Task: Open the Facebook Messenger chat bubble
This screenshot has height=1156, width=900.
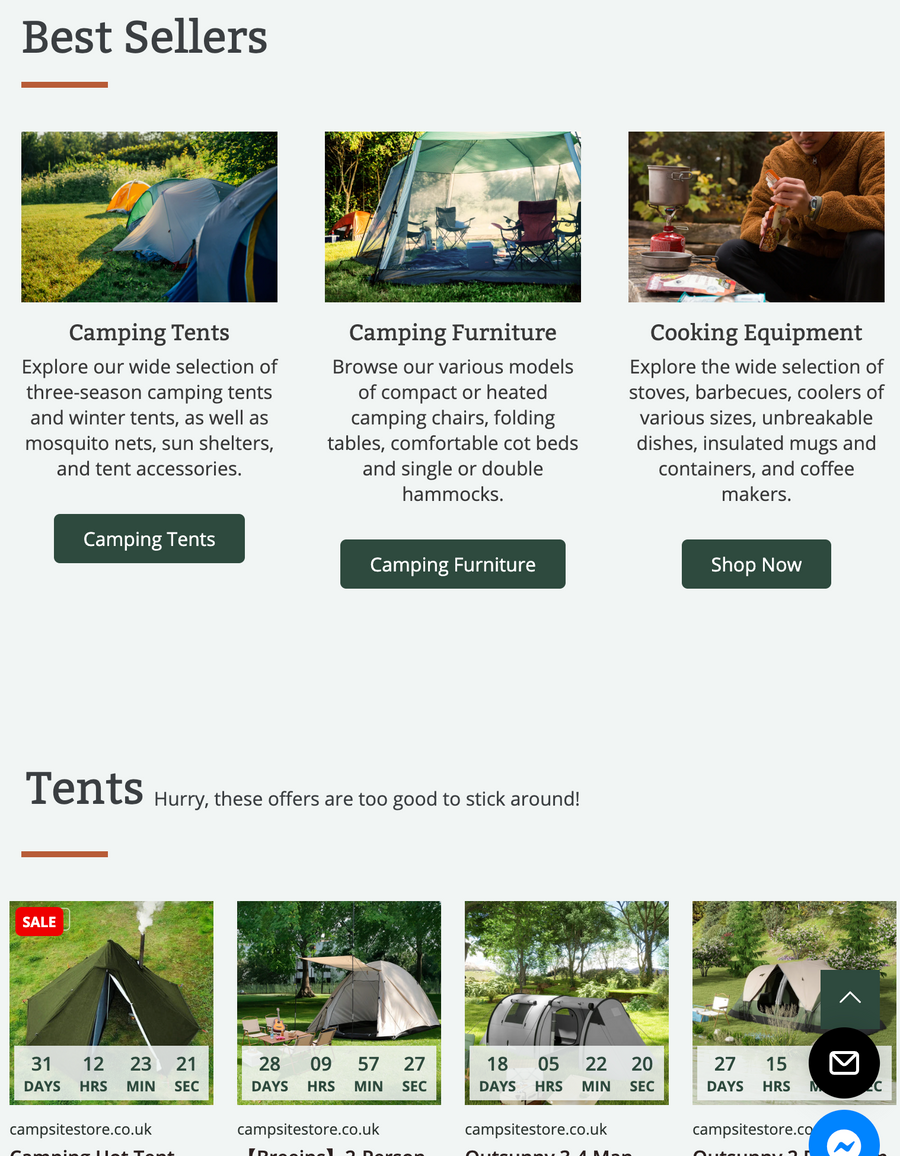Action: coord(844,1140)
